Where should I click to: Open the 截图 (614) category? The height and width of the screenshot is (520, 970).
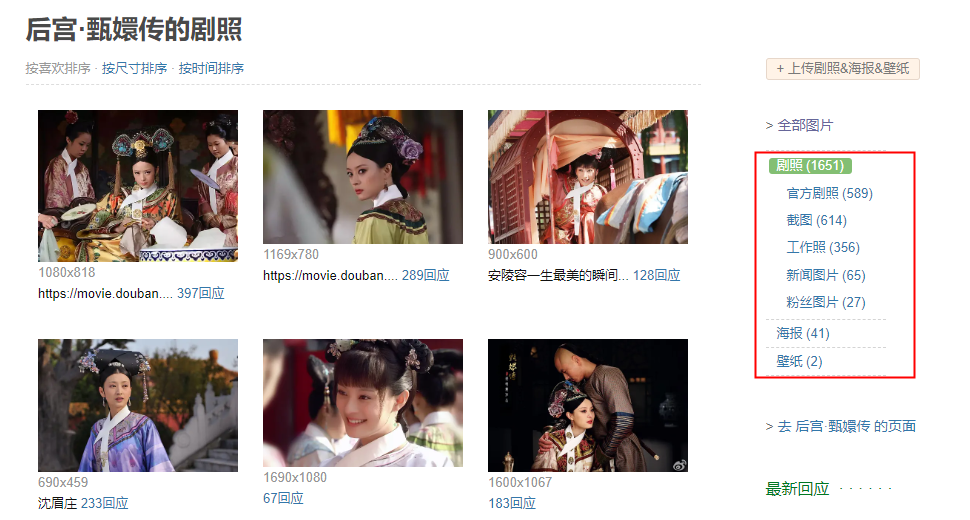click(x=816, y=220)
